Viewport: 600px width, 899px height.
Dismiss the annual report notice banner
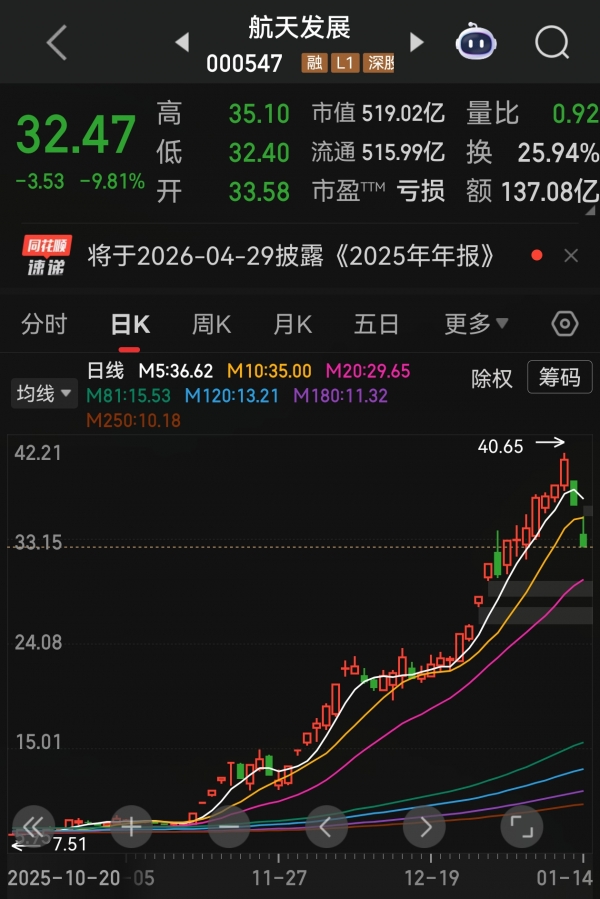tap(571, 256)
